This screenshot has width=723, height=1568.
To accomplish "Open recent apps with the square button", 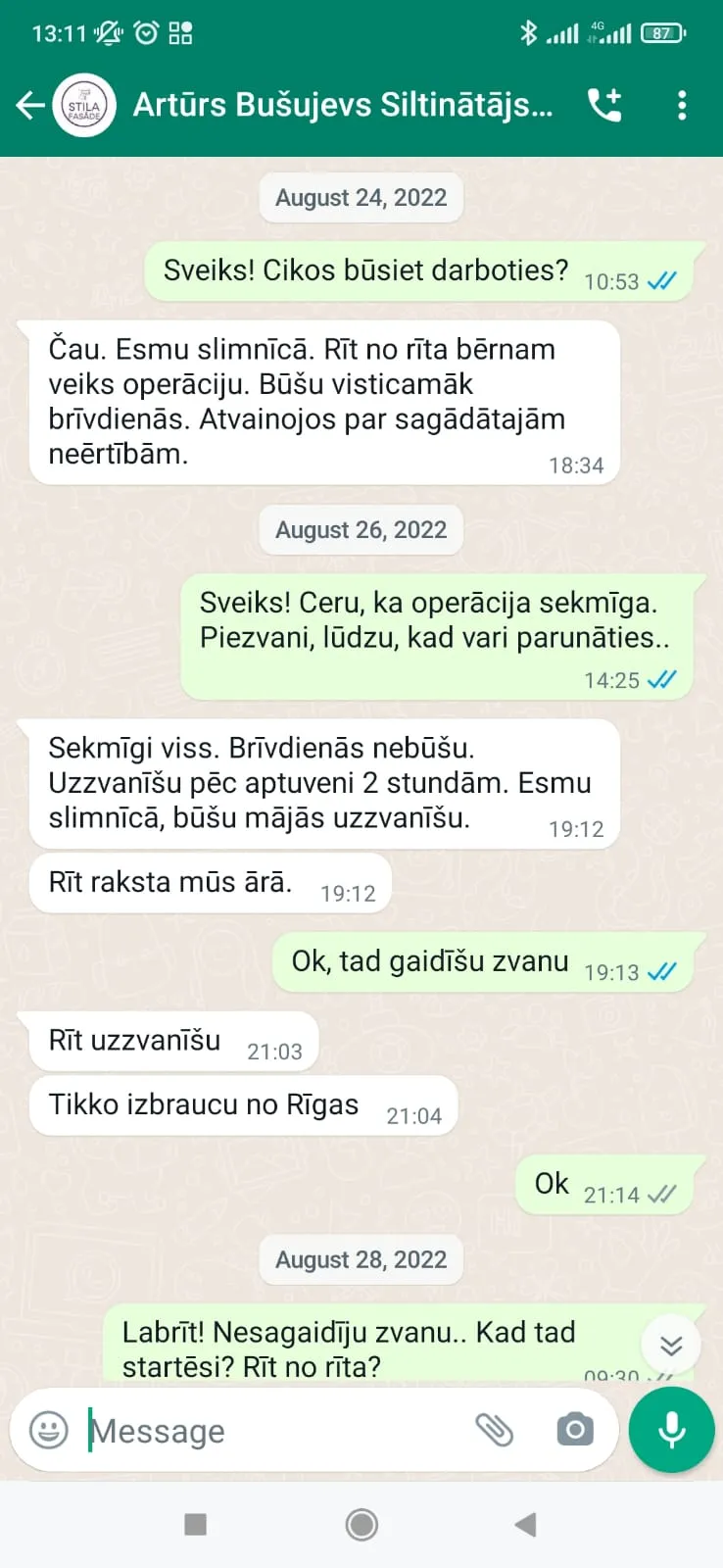I will [x=196, y=1524].
